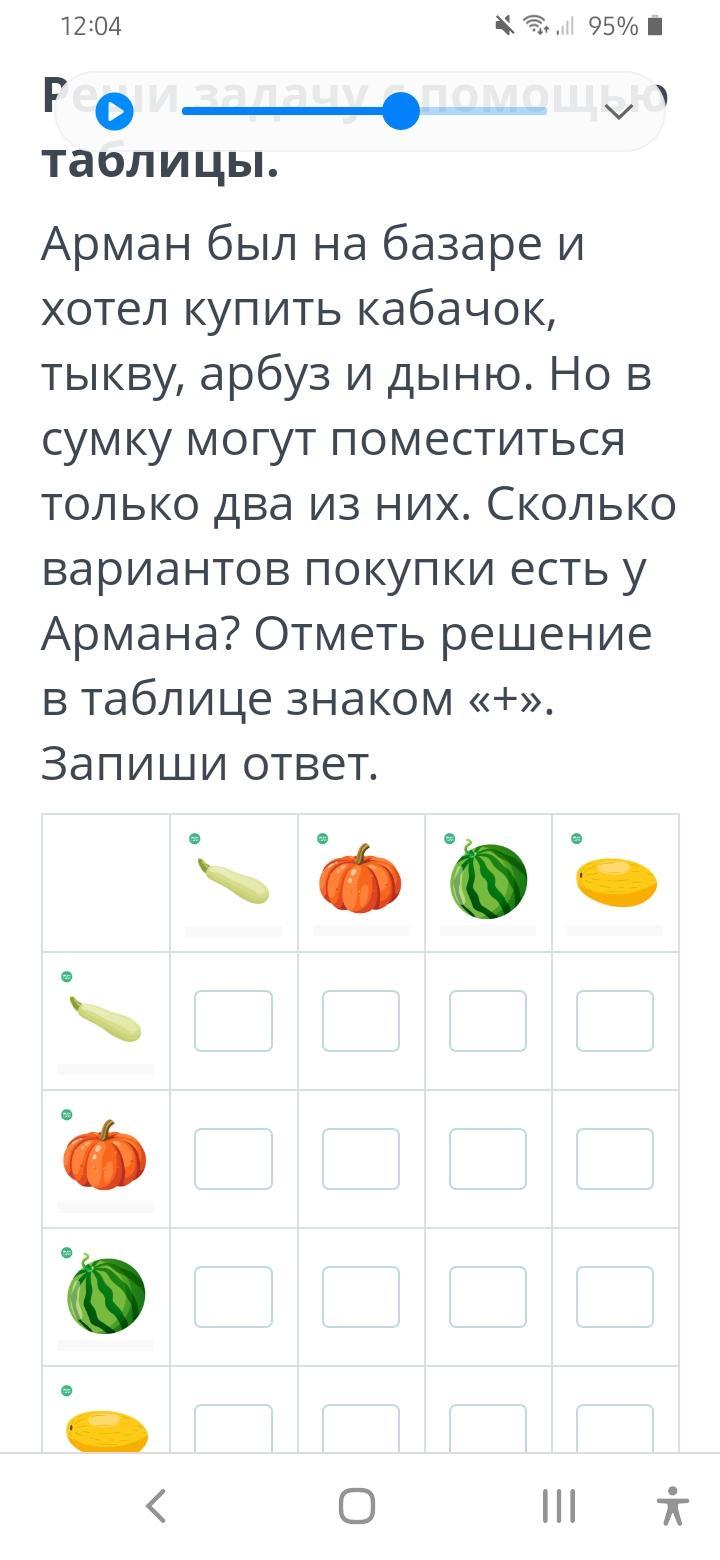Mark the watermelon row, pumpkin column box
The width and height of the screenshot is (720, 1560).
[x=361, y=1297]
